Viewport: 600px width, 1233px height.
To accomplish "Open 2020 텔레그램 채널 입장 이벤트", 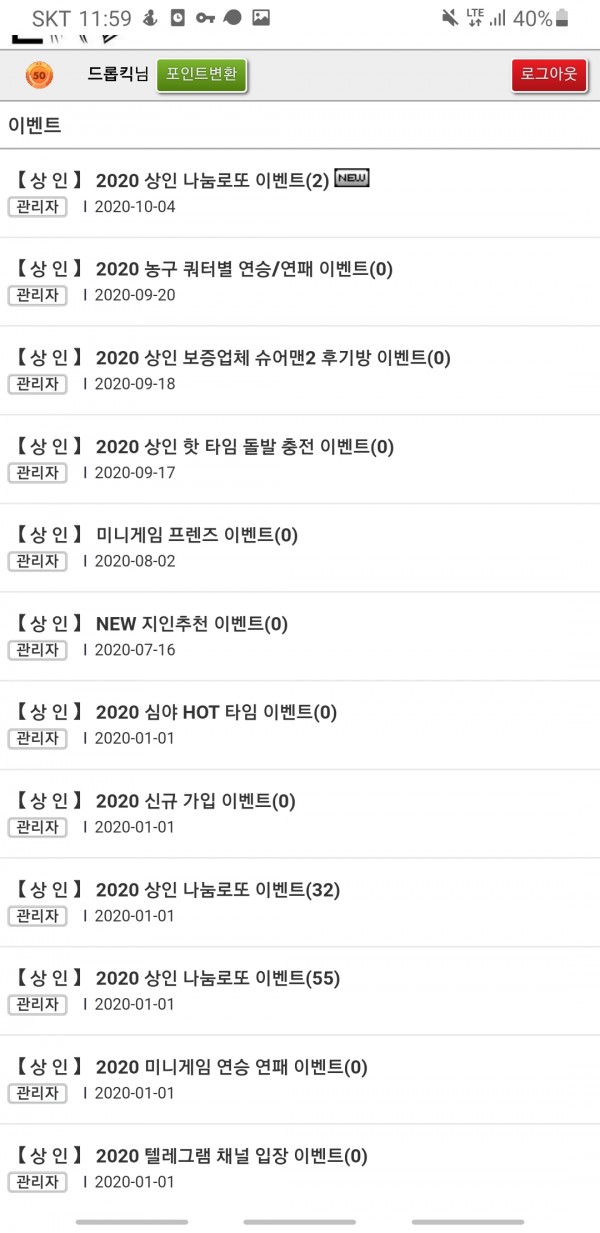I will point(231,1156).
